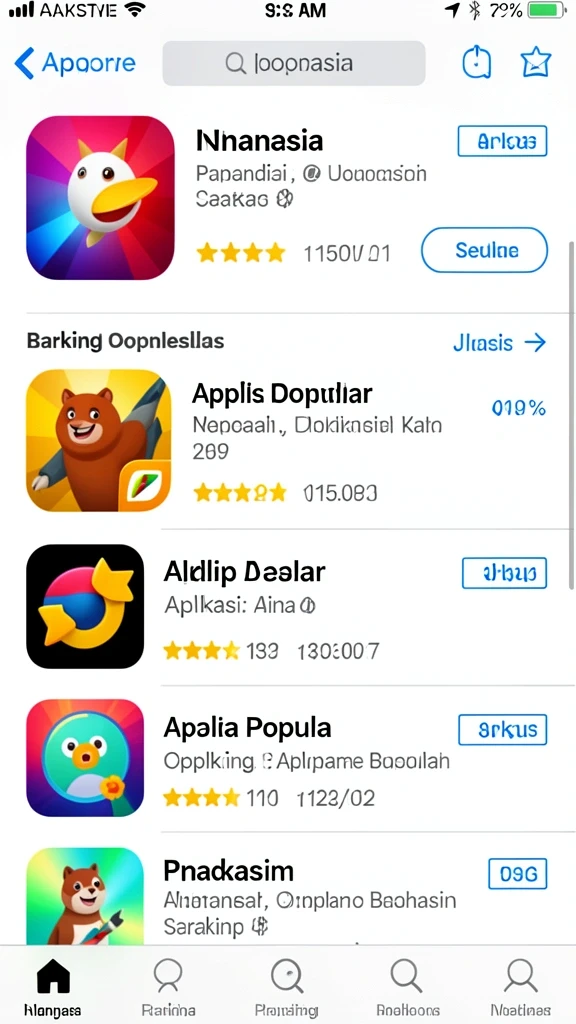576x1024 pixels.
Task: Open the Aldlip Dealar app row
Action: 287,606
